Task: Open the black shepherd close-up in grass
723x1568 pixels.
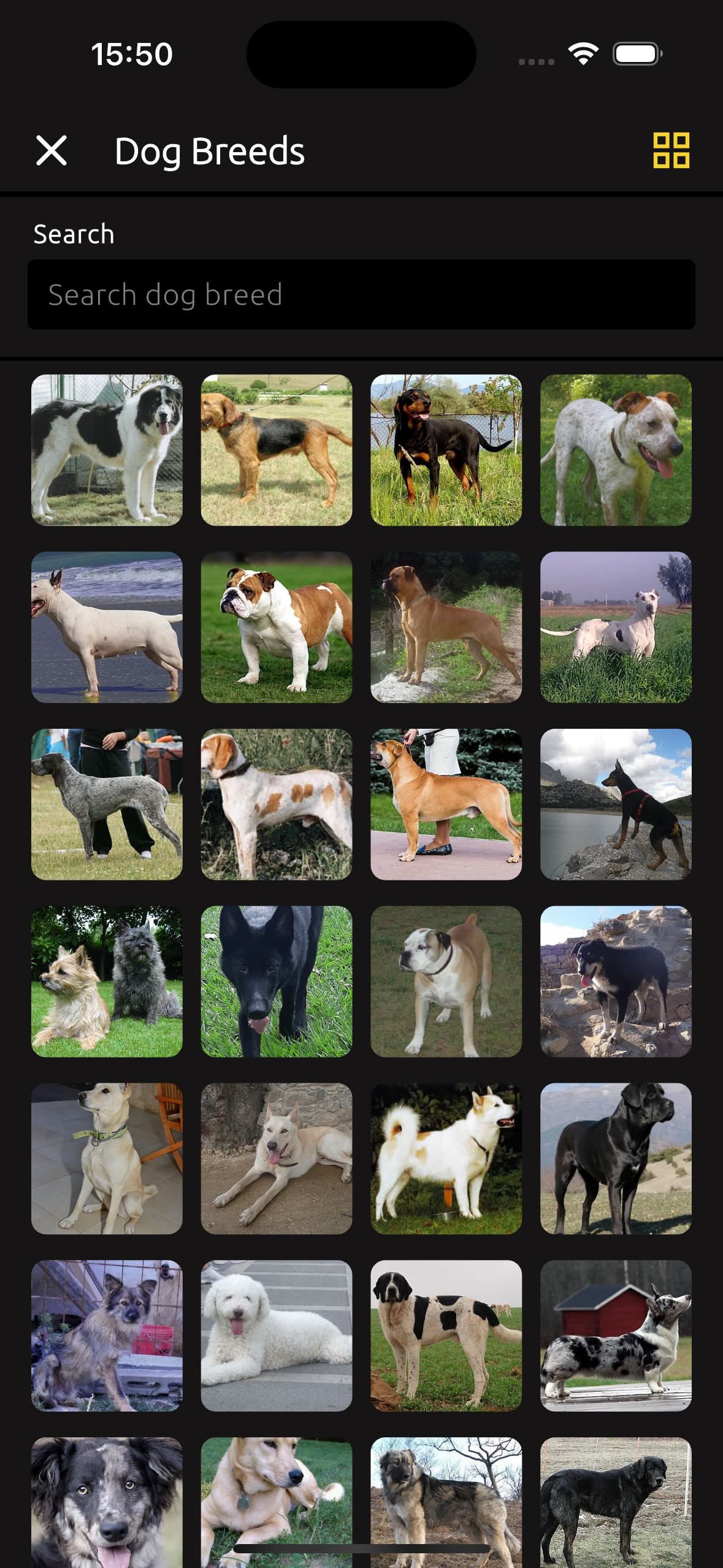Action: (x=277, y=981)
